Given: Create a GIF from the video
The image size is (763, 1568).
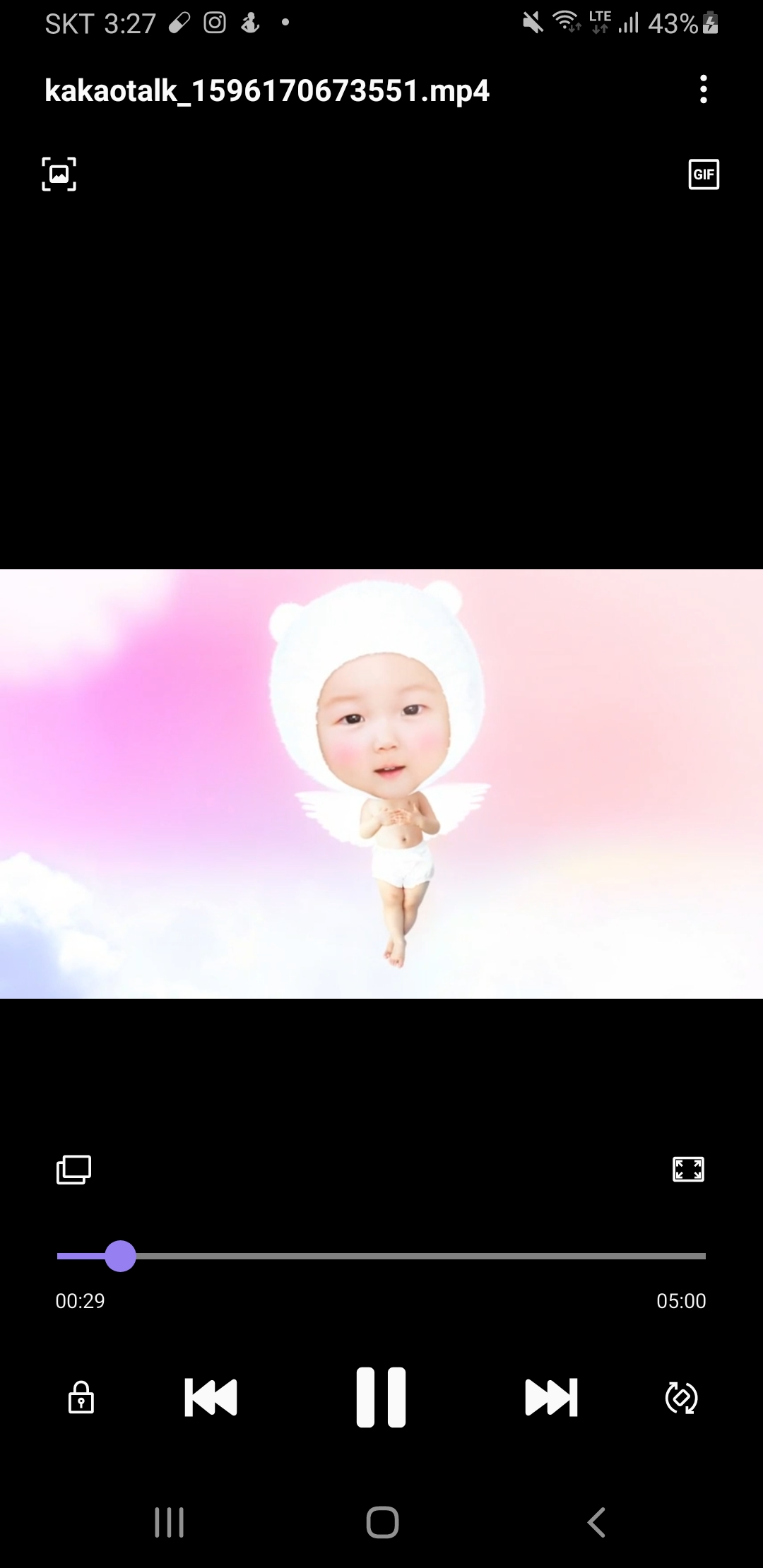Looking at the screenshot, I should pos(704,174).
